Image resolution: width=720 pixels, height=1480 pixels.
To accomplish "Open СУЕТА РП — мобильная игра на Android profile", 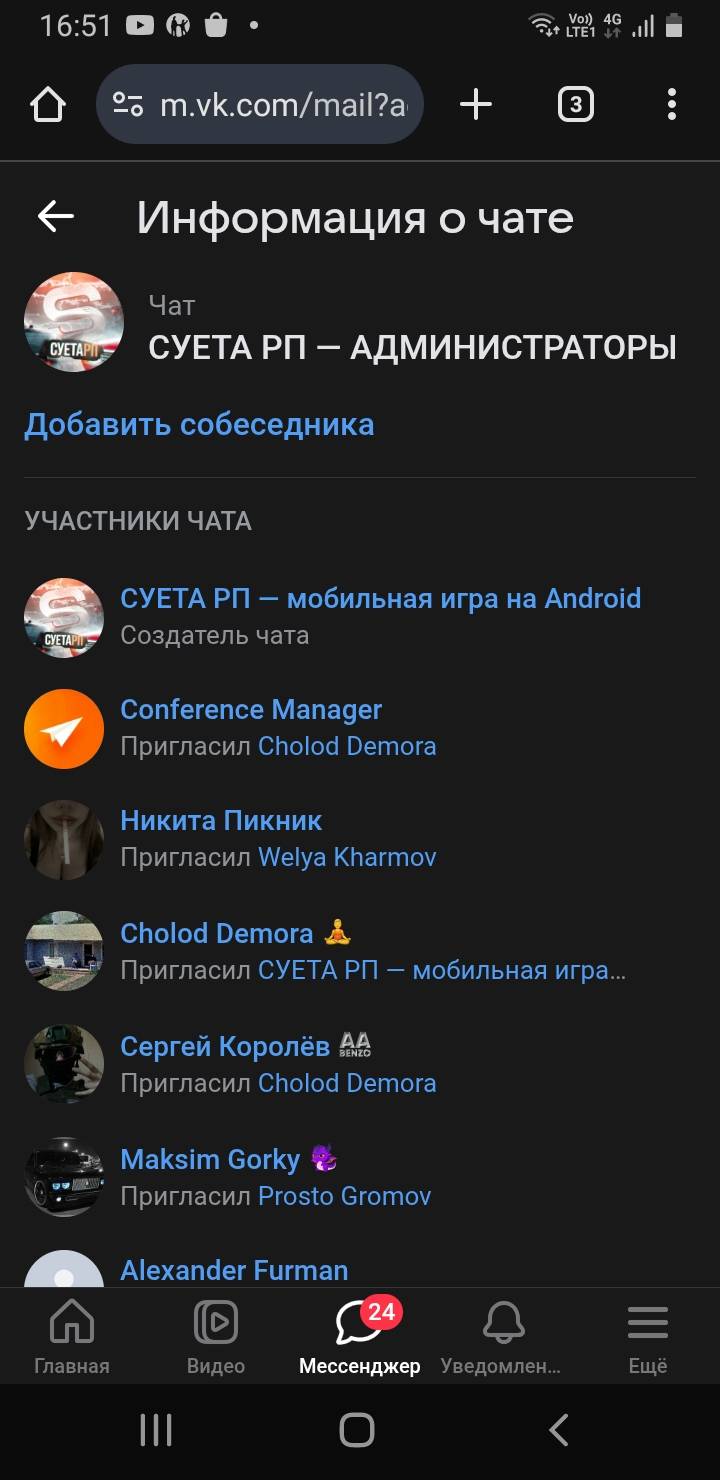I will [x=380, y=598].
